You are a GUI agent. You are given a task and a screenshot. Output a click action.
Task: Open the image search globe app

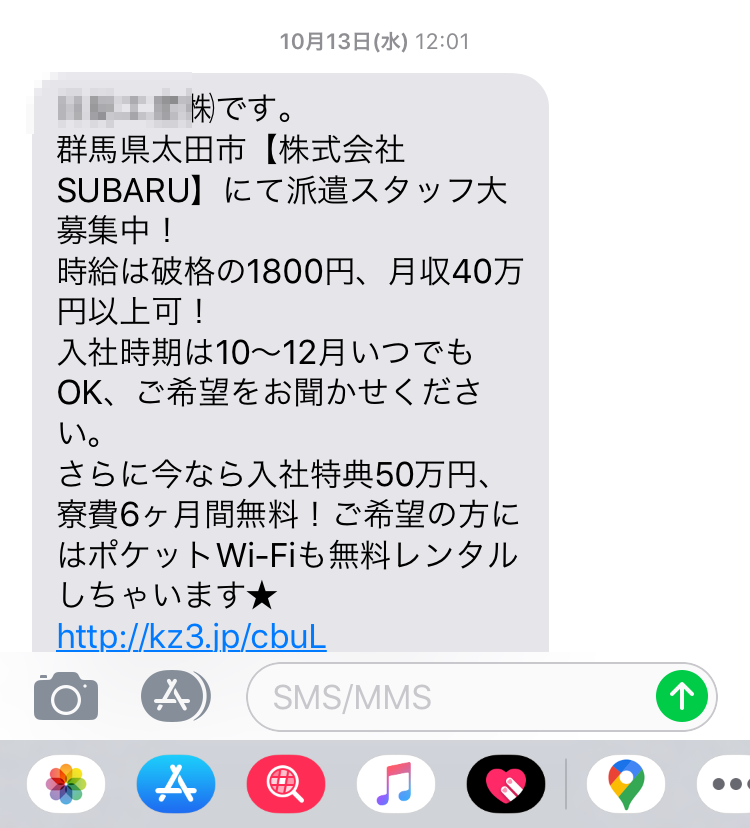(x=286, y=782)
